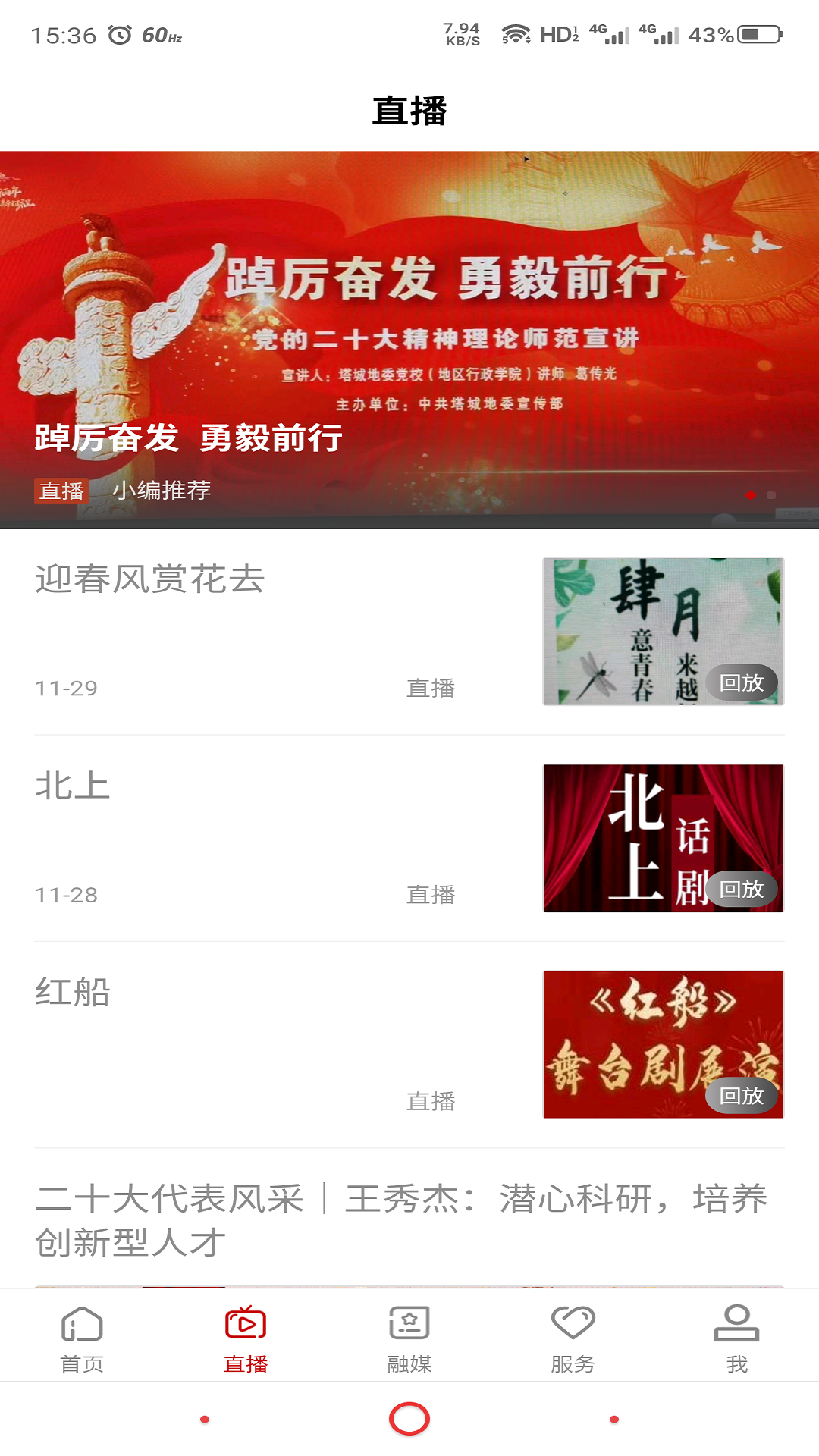819x1456 pixels.
Task: Select the 直播 tab
Action: tap(246, 1339)
